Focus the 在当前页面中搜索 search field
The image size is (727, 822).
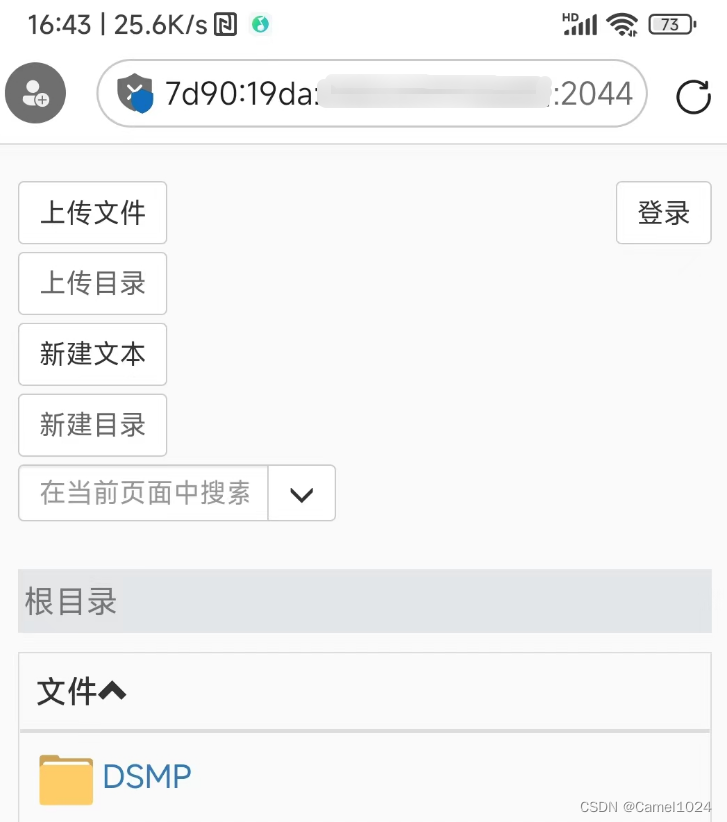(x=144, y=493)
